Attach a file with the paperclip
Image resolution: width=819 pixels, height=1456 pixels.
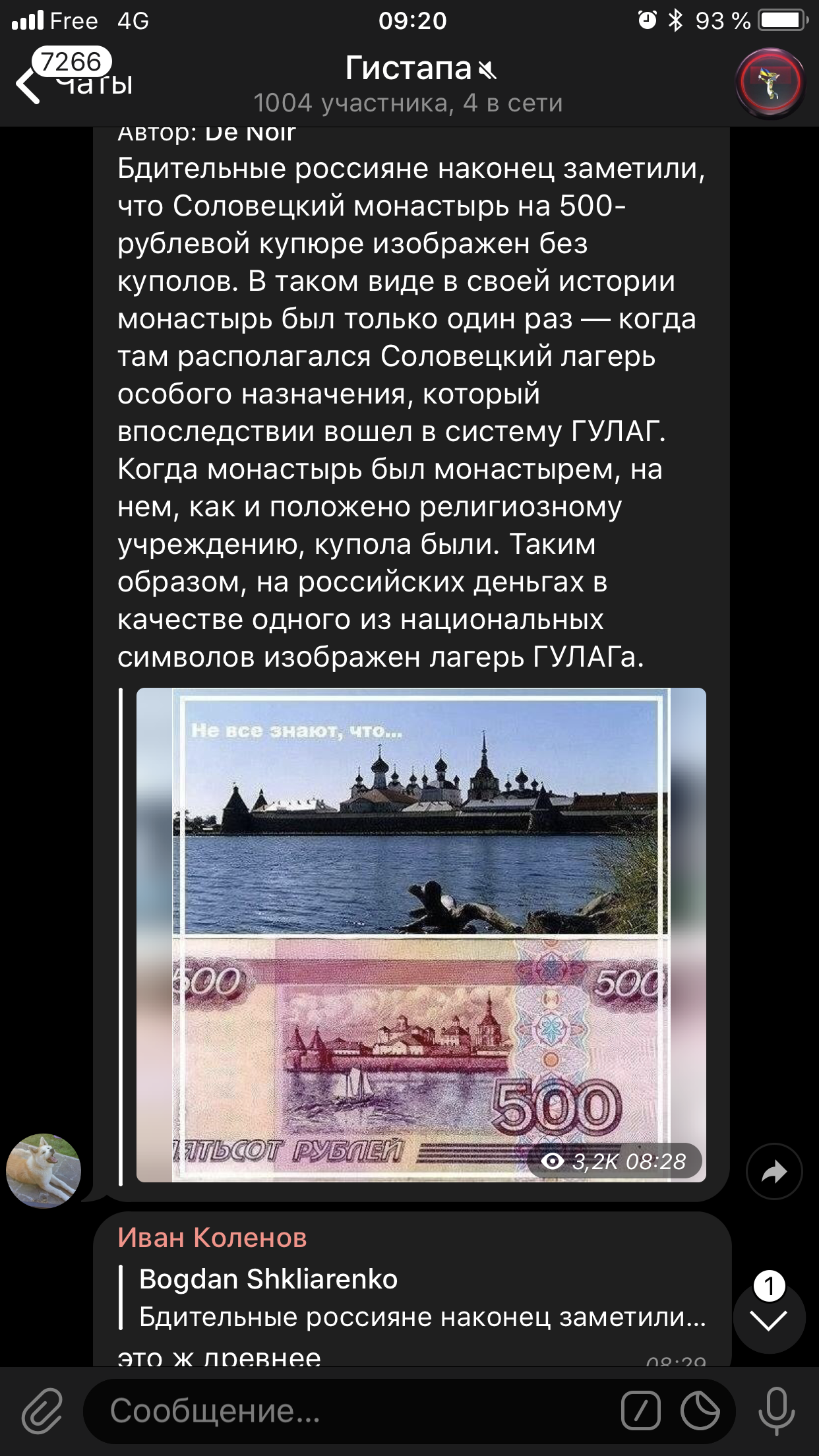click(42, 1411)
